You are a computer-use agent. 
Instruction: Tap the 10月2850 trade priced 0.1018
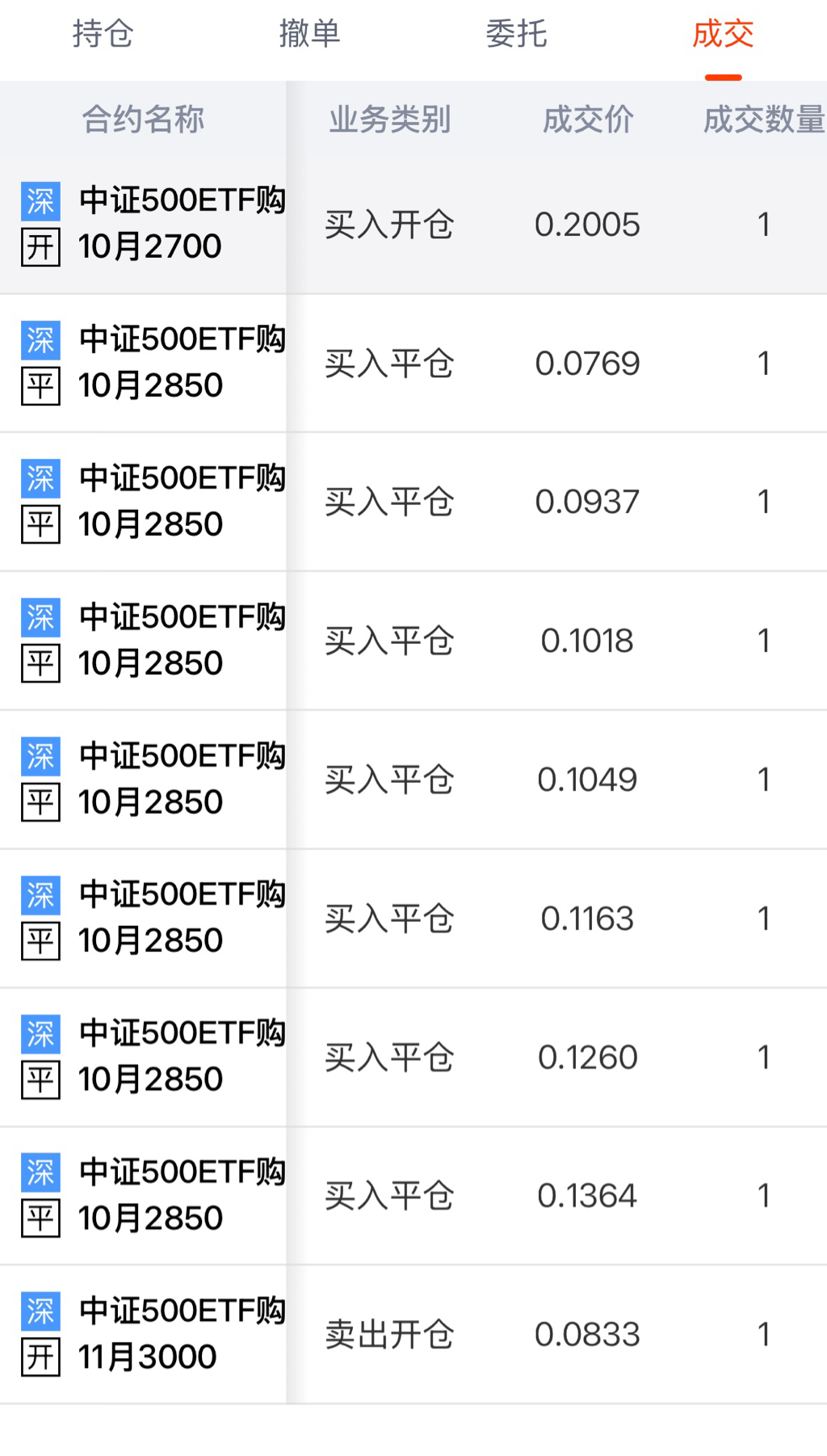click(x=413, y=641)
